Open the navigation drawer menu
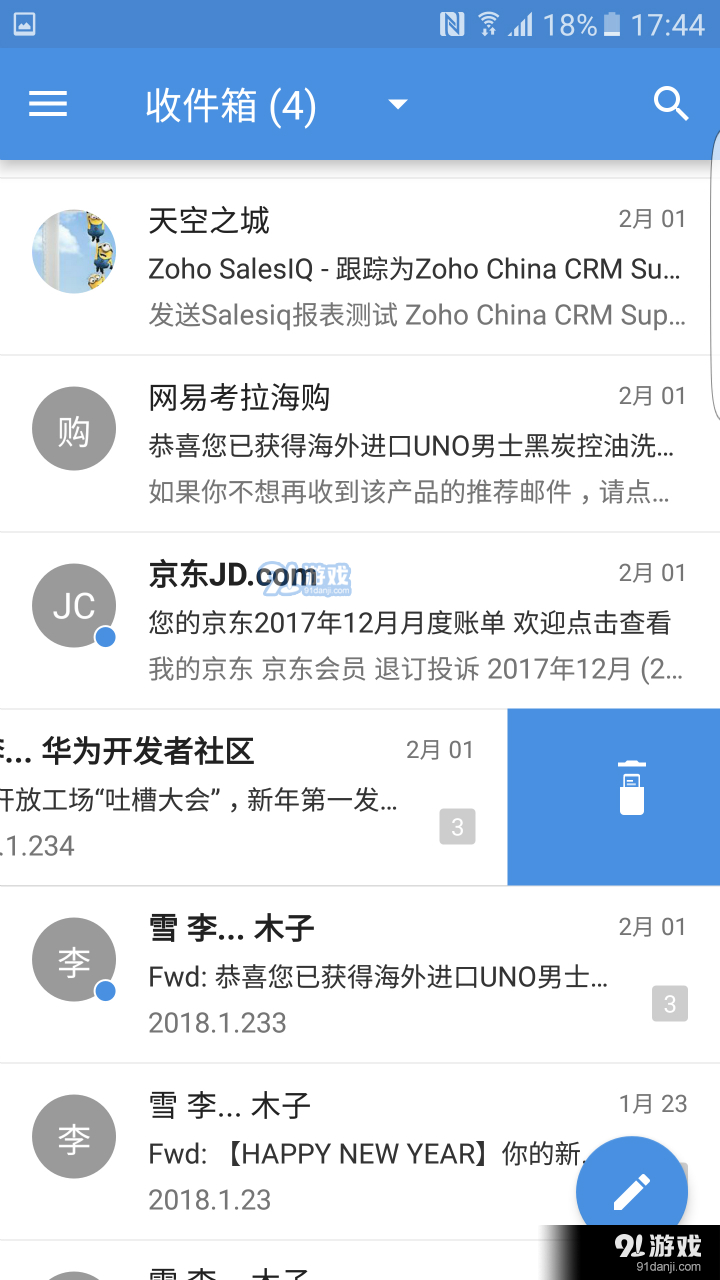This screenshot has height=1280, width=720. coord(47,103)
